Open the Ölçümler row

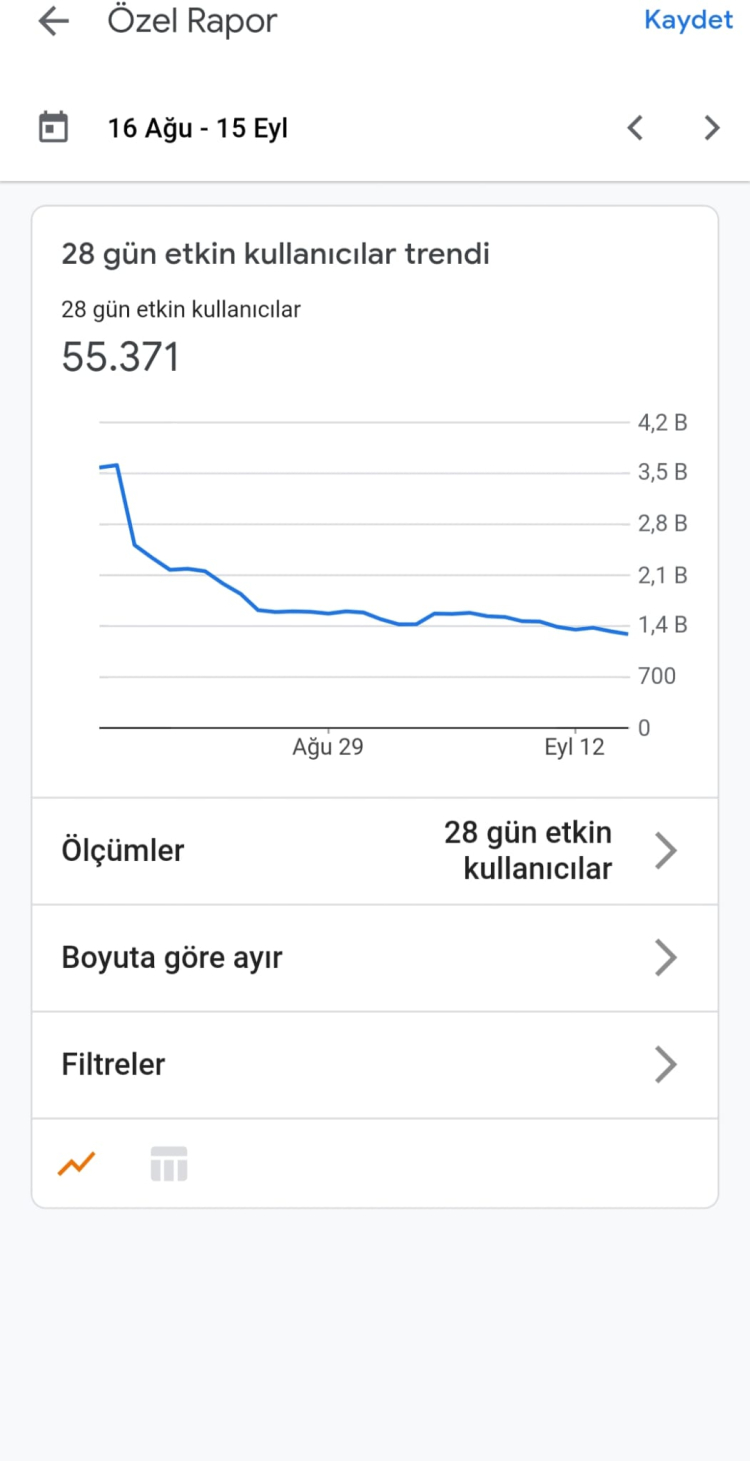(x=375, y=851)
